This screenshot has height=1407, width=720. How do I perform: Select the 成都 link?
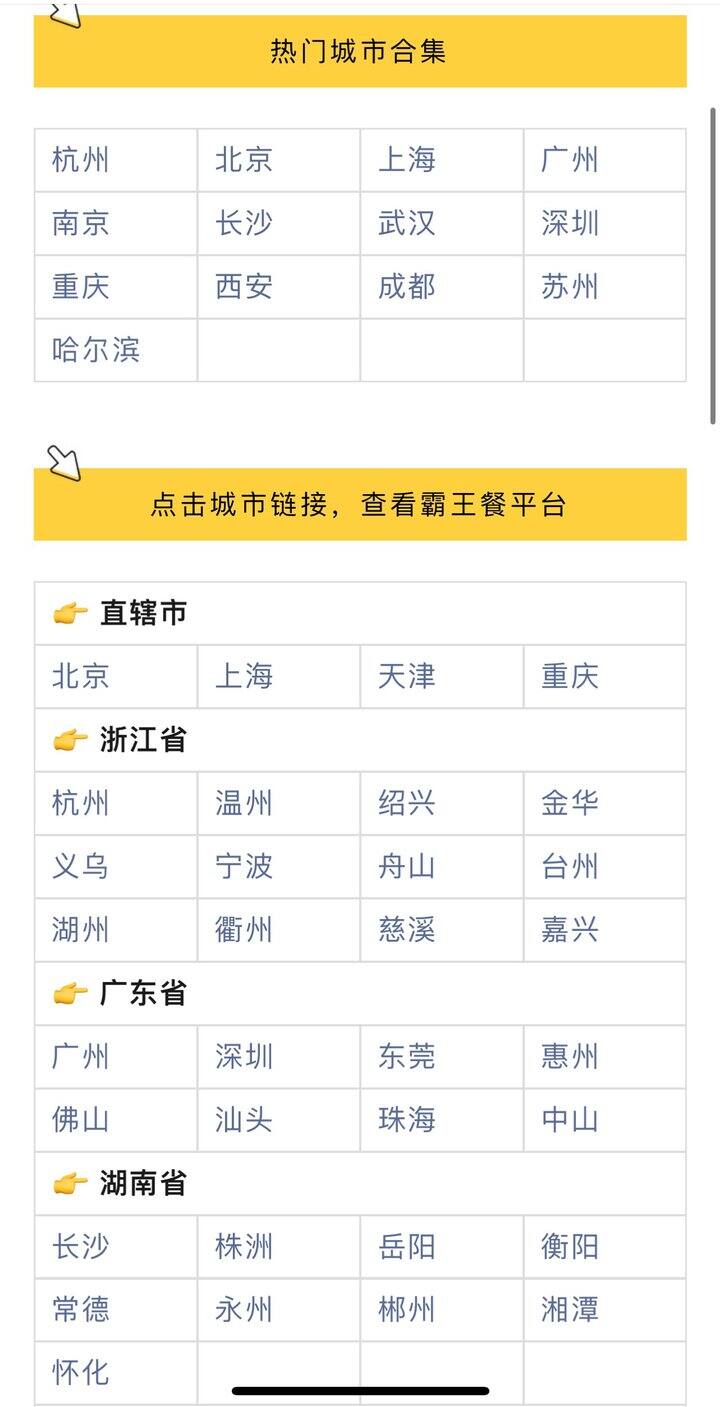407,287
